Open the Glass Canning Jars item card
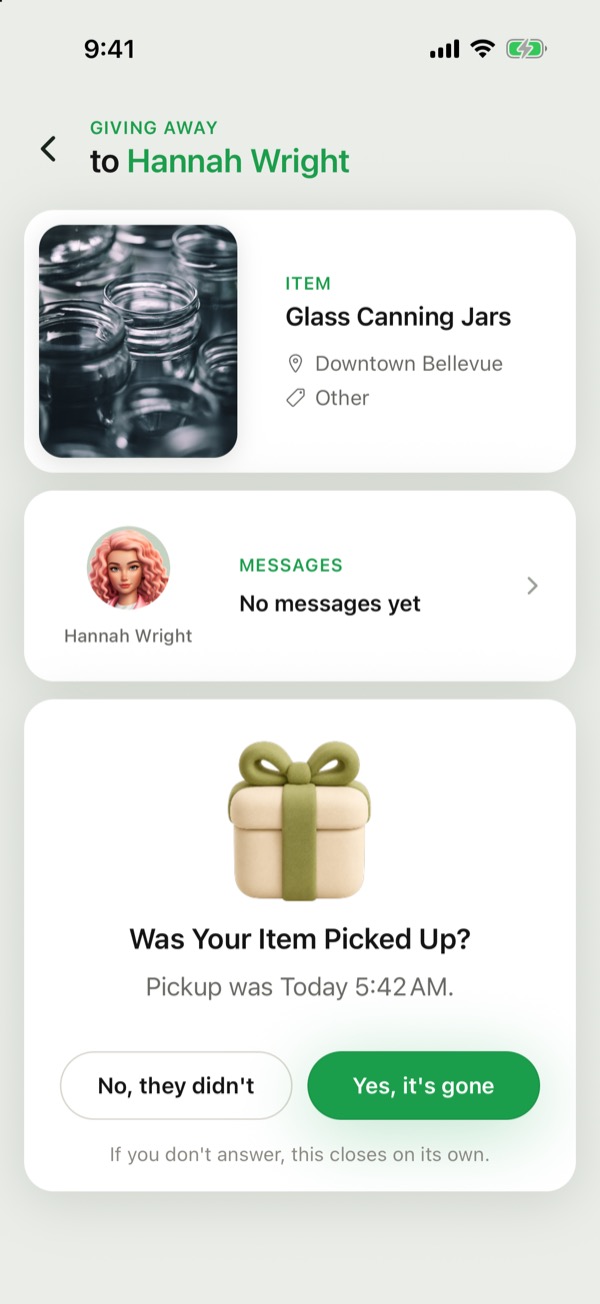Image resolution: width=600 pixels, height=1304 pixels. tap(300, 341)
